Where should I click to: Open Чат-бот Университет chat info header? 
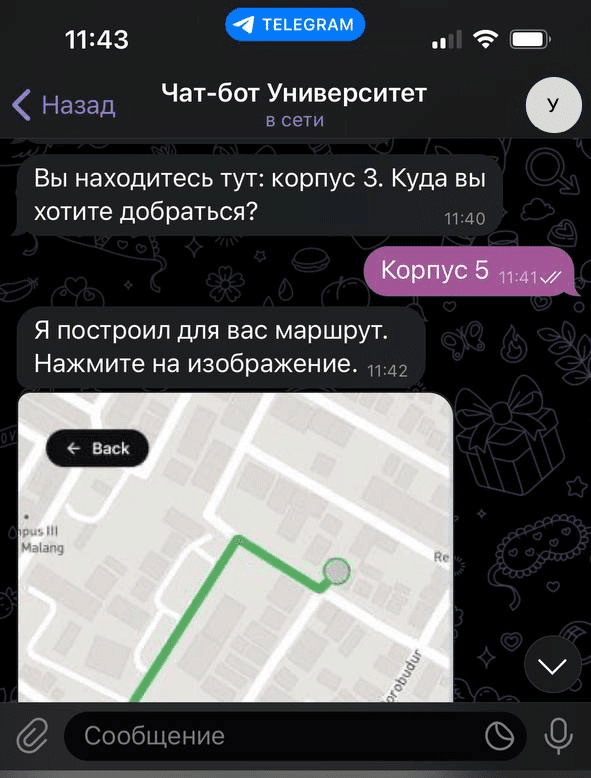pos(294,105)
